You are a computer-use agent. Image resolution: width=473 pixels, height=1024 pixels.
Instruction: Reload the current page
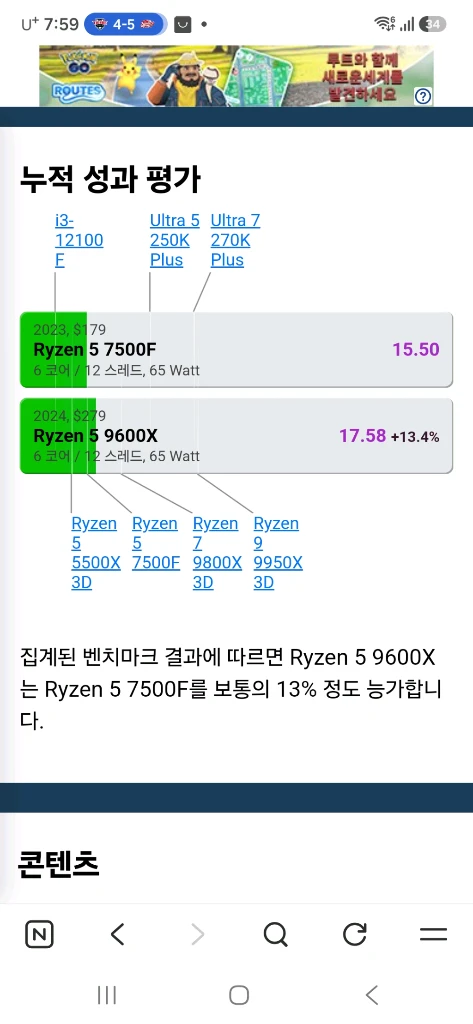[354, 935]
